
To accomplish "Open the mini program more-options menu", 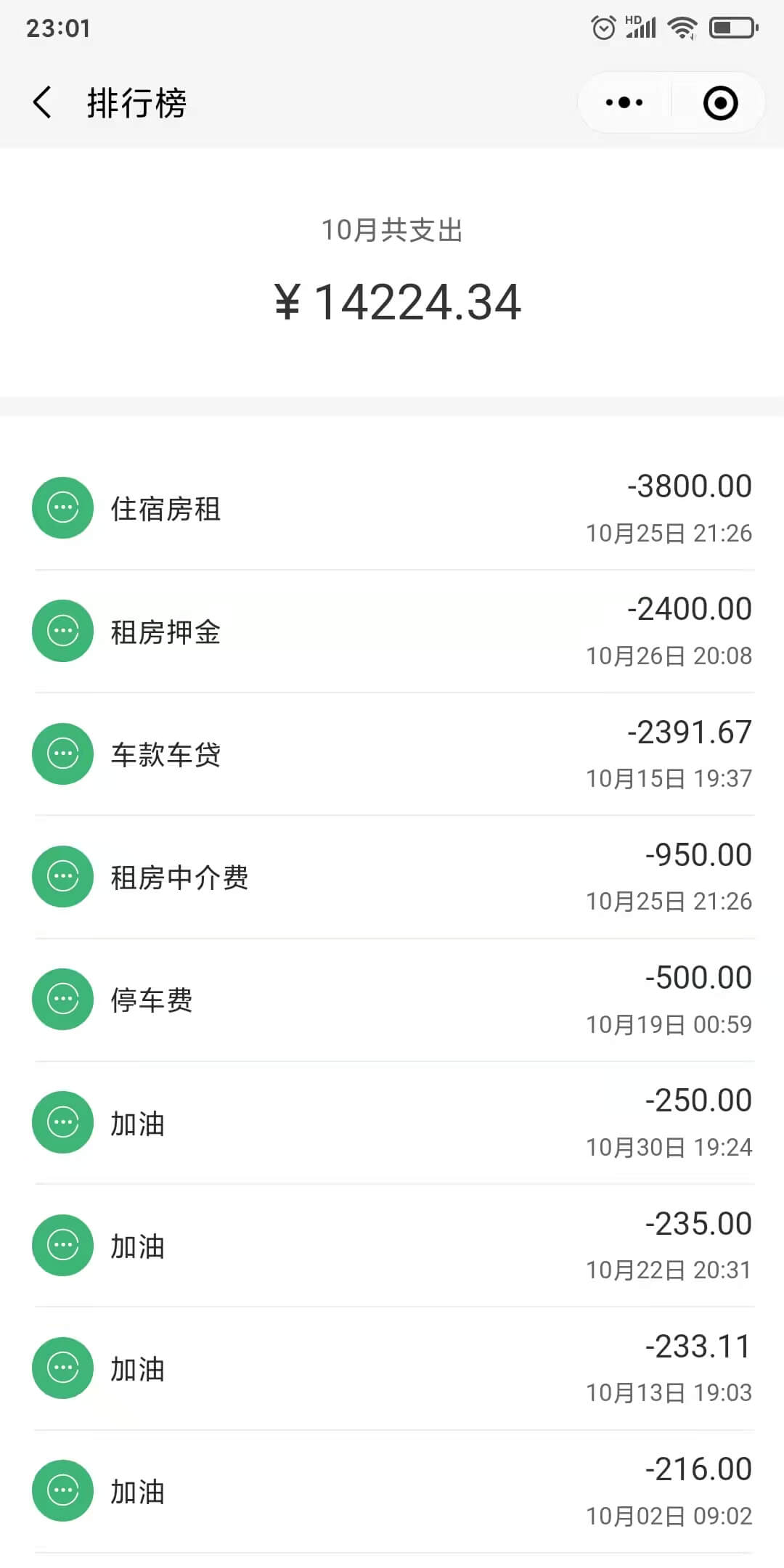I will 624,102.
